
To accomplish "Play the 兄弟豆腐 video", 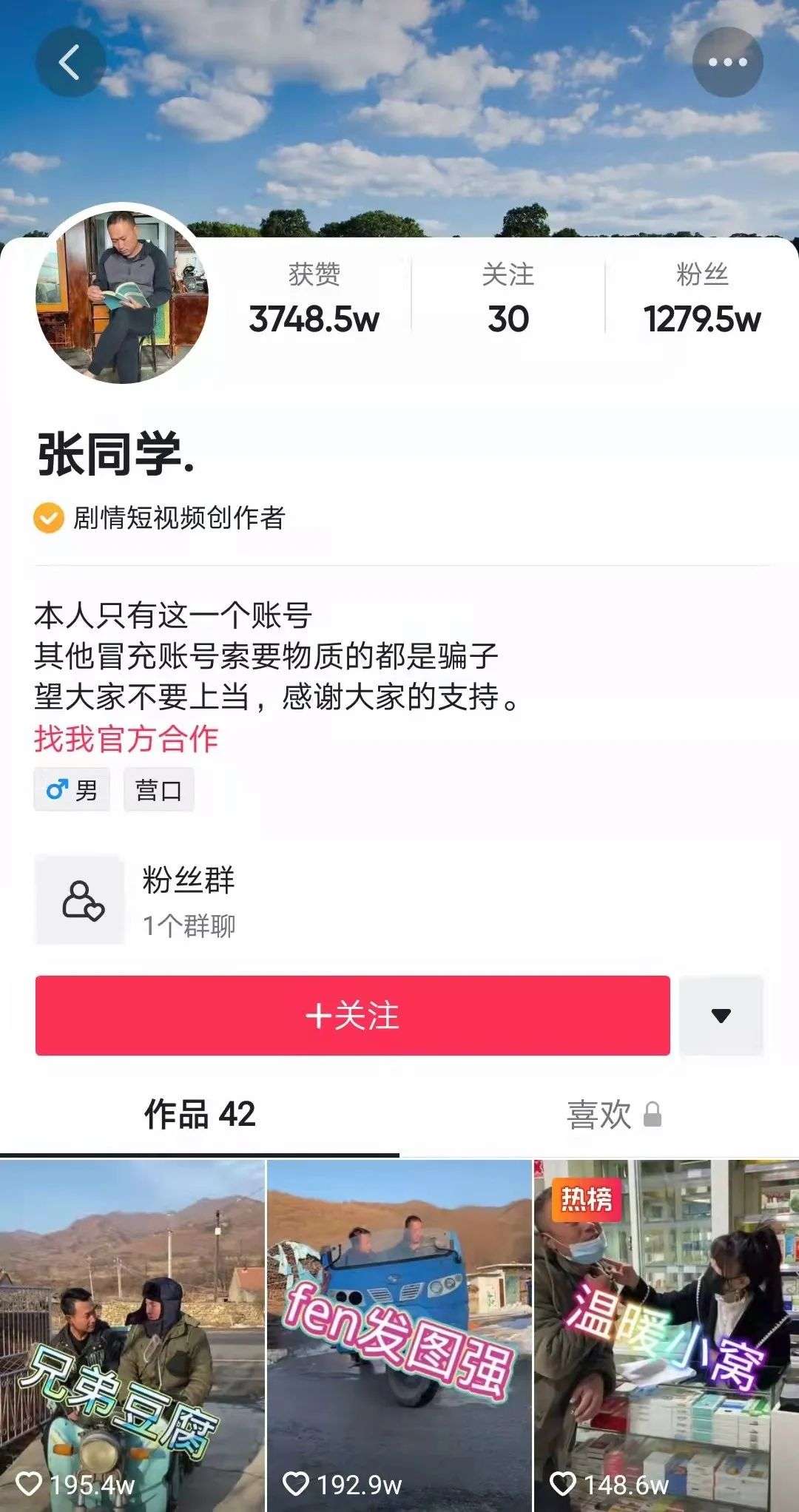I will point(132,1332).
